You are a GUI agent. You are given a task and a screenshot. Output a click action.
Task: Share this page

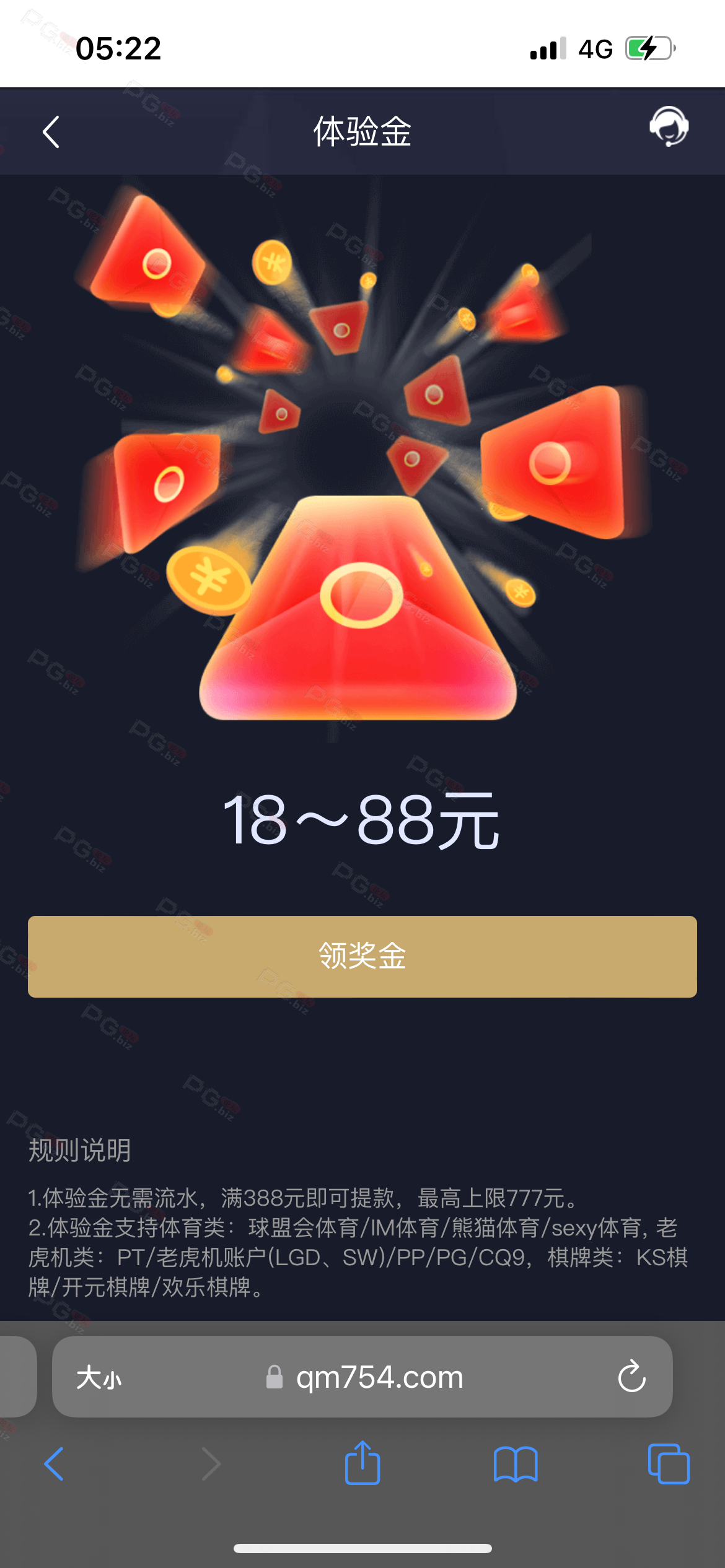click(362, 1463)
